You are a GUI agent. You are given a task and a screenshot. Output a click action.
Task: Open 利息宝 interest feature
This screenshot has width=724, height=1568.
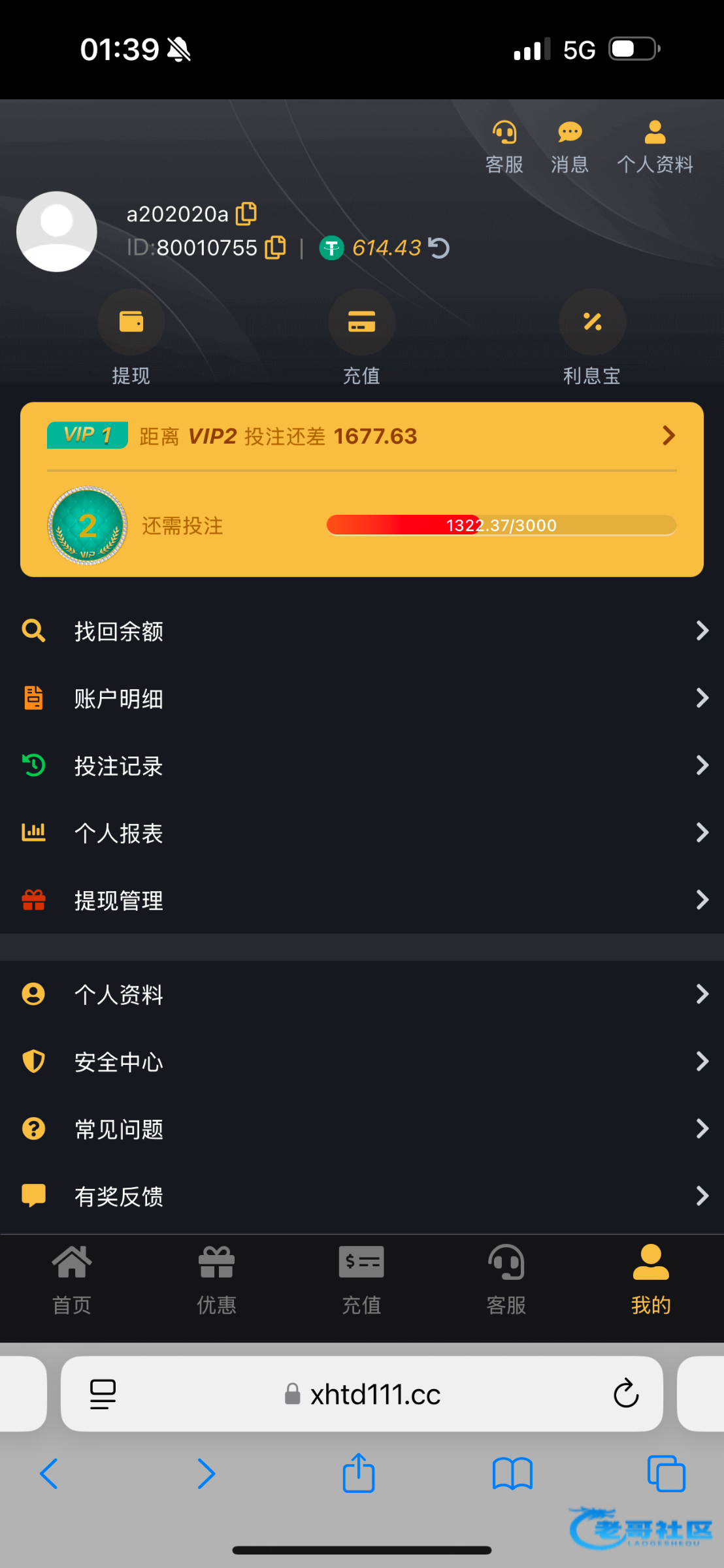[592, 323]
